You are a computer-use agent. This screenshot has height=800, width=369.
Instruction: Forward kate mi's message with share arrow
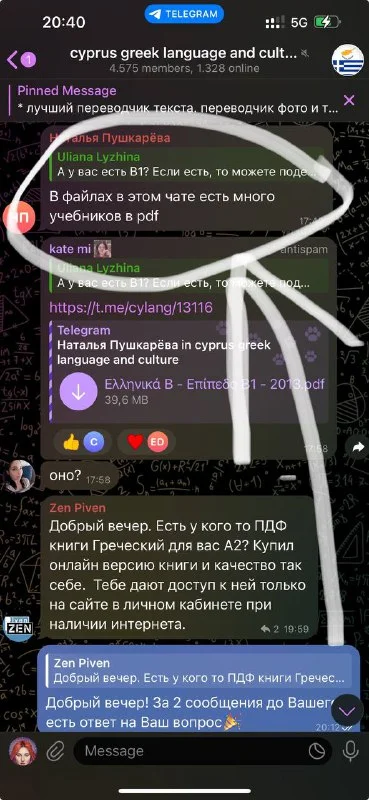click(x=358, y=447)
